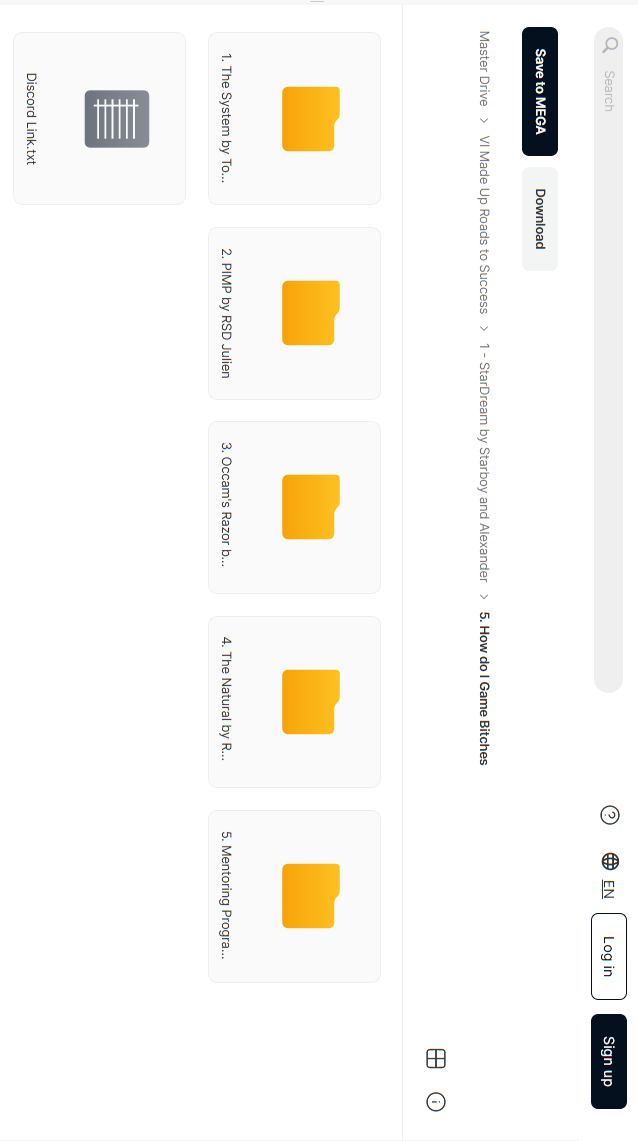Open the Sign up button
The image size is (638, 1141).
609,1061
